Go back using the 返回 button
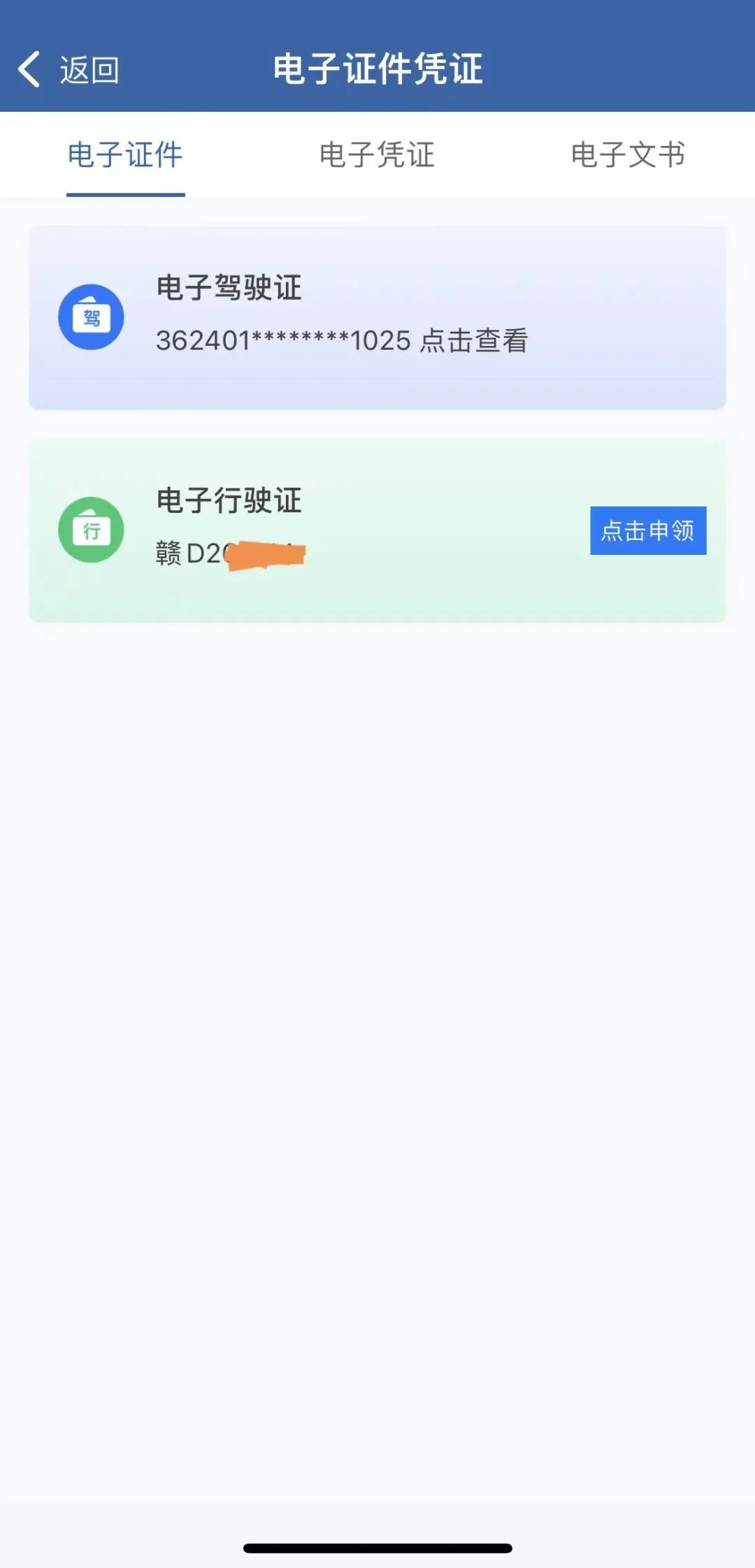755x1568 pixels. click(x=69, y=70)
